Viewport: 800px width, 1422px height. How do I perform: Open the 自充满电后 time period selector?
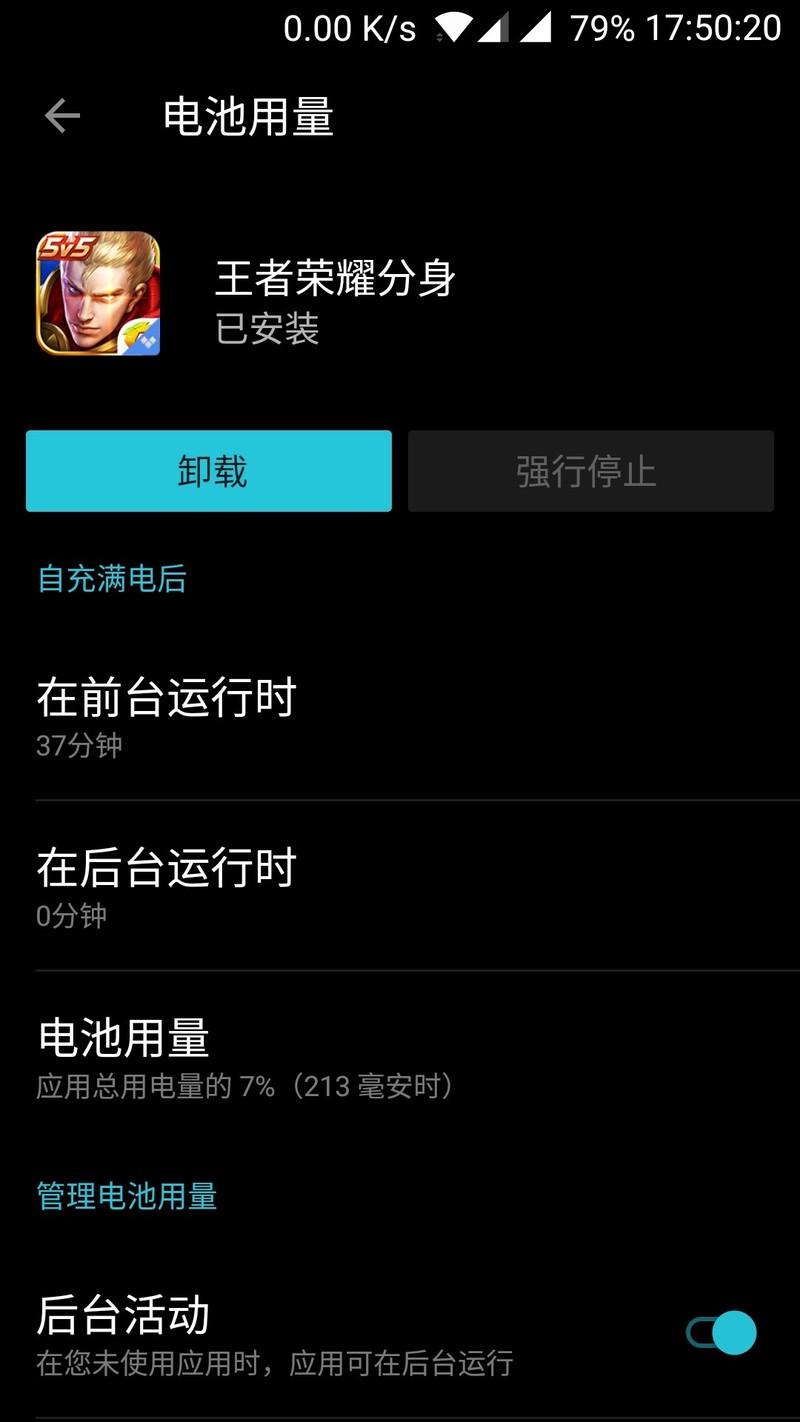[x=111, y=579]
